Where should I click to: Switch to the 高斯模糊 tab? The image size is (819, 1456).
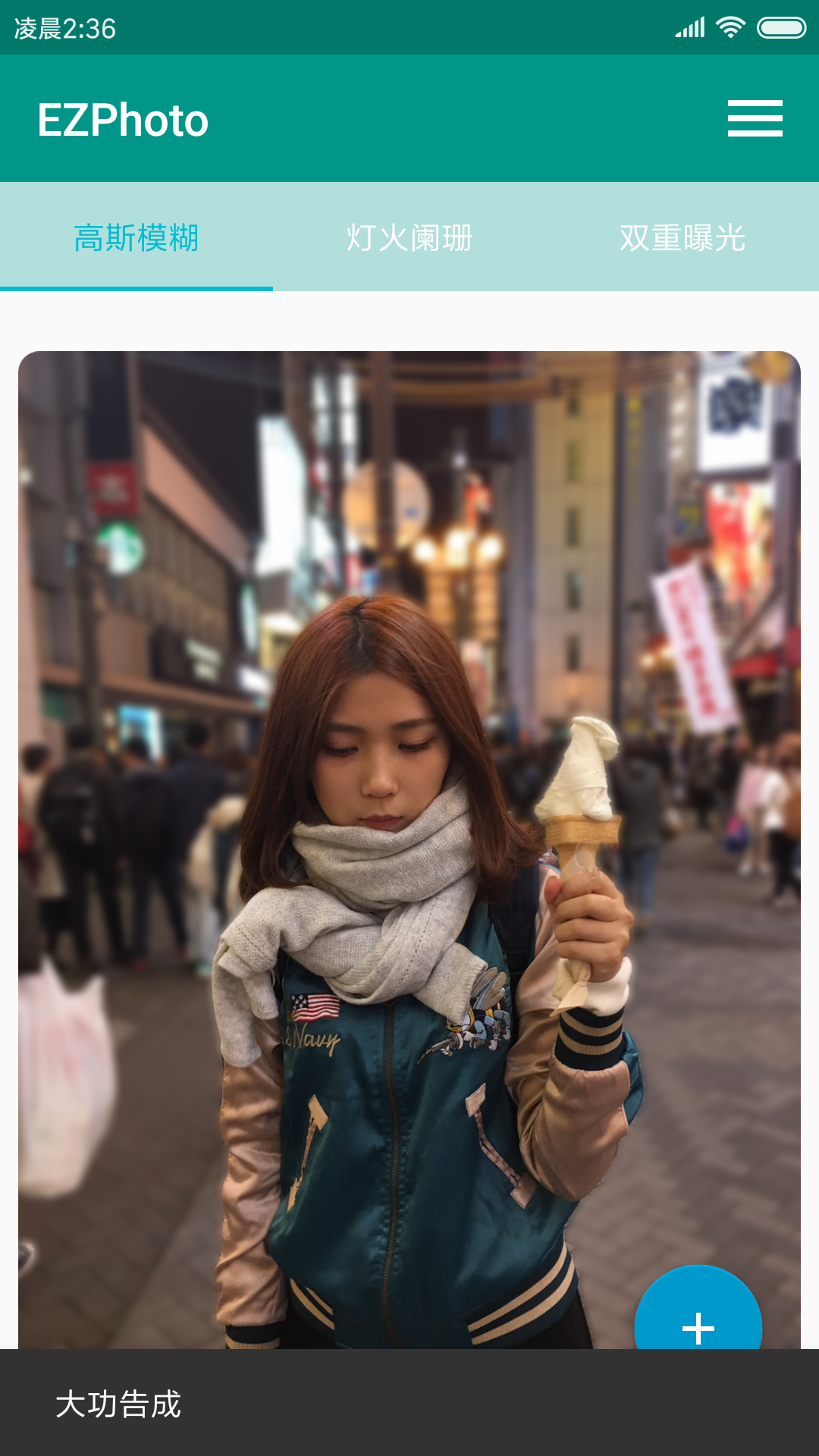136,237
